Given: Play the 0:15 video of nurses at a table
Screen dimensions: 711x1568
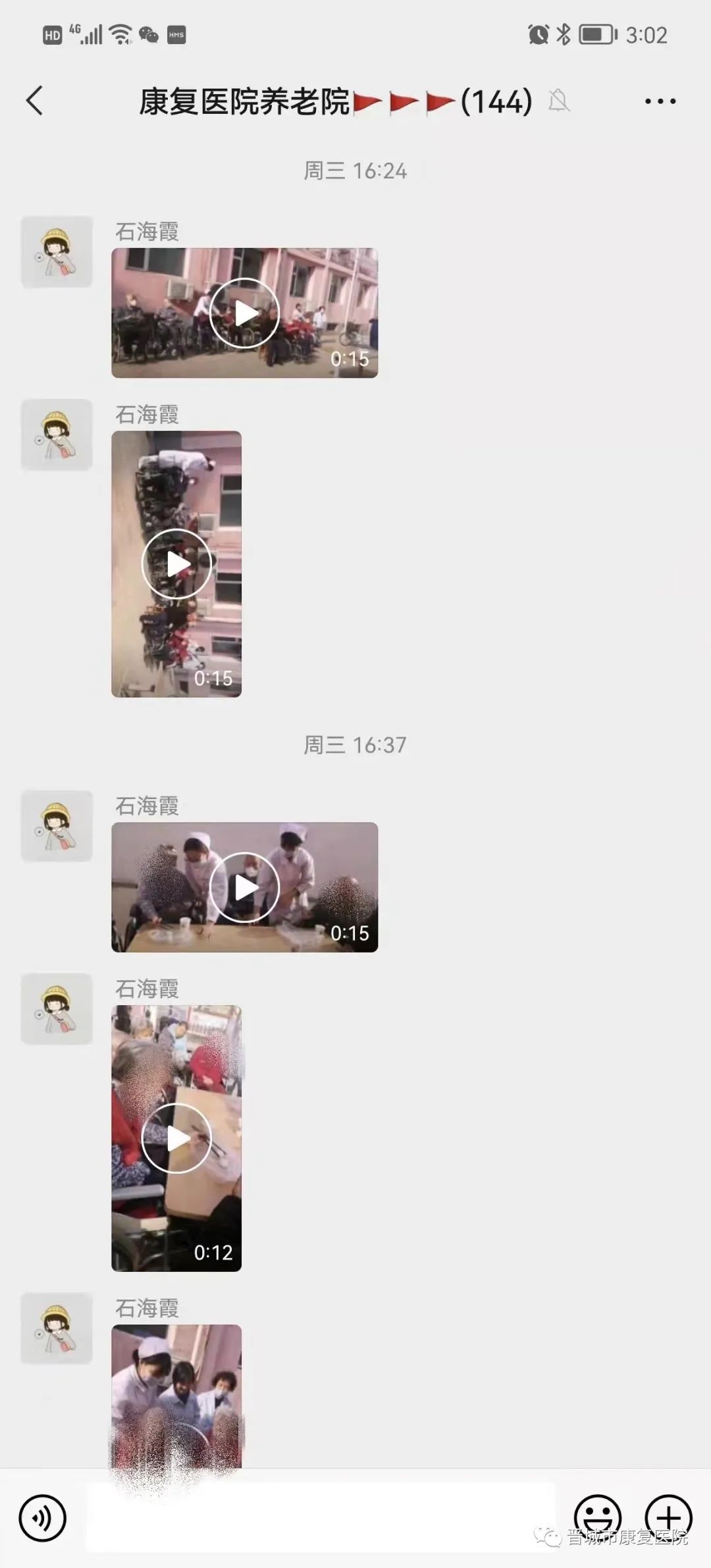Looking at the screenshot, I should [x=244, y=887].
